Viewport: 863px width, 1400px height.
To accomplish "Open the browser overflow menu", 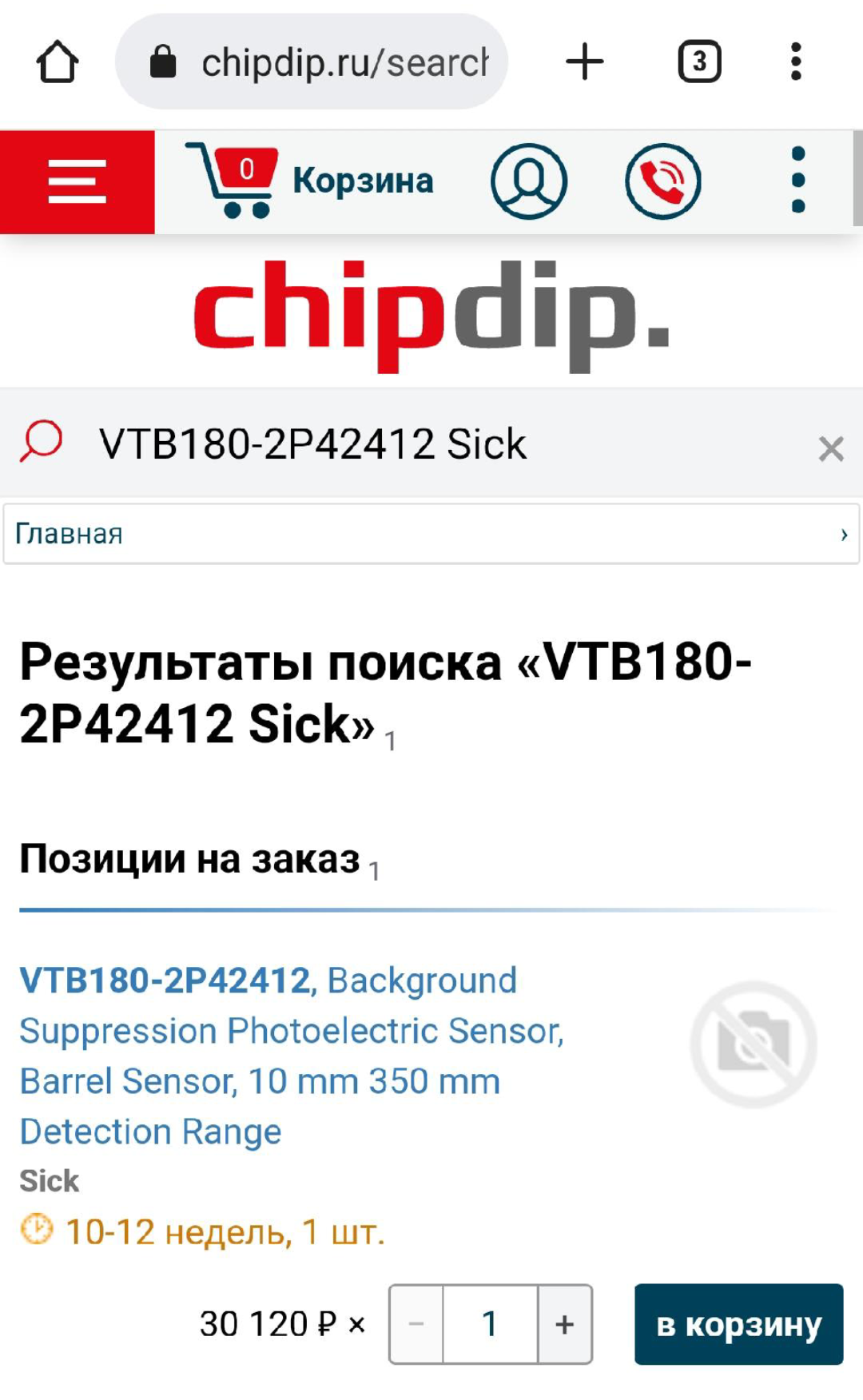I will pyautogui.click(x=795, y=62).
